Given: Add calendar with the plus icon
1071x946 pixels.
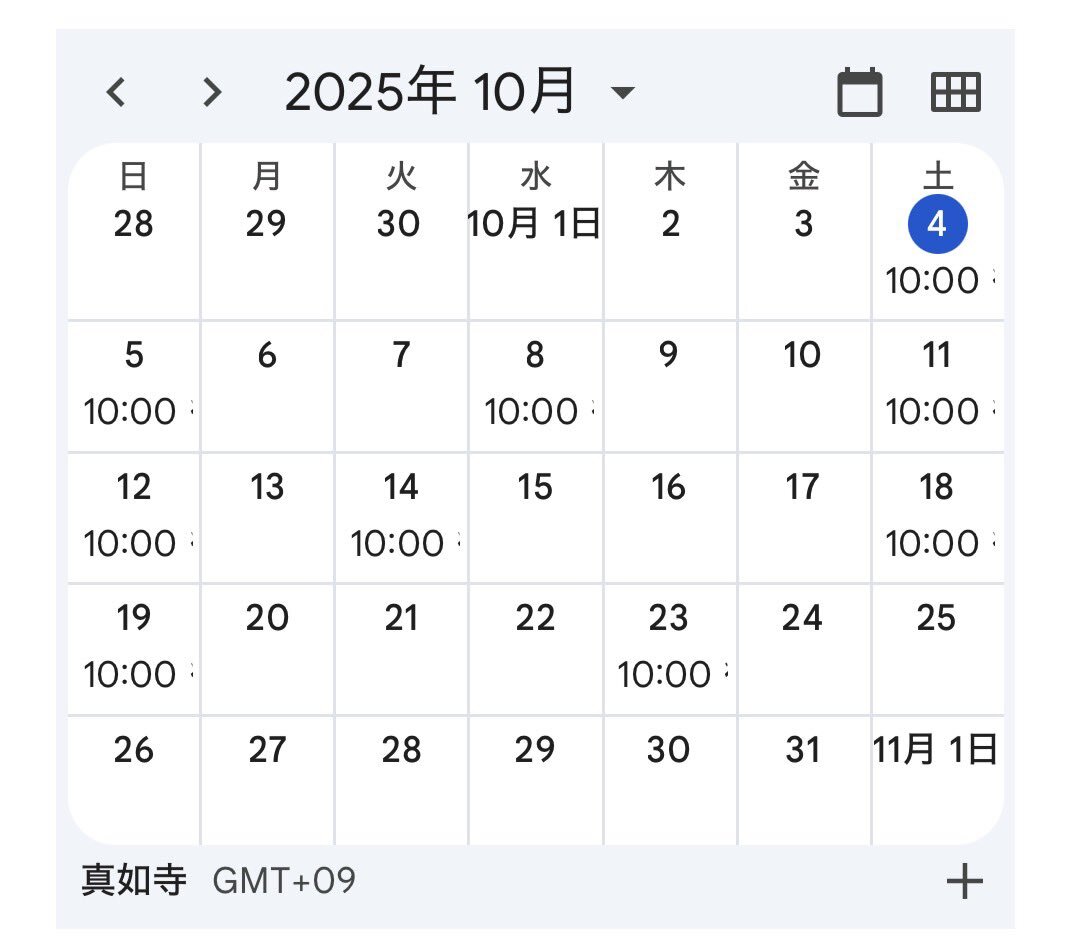Looking at the screenshot, I should 964,881.
